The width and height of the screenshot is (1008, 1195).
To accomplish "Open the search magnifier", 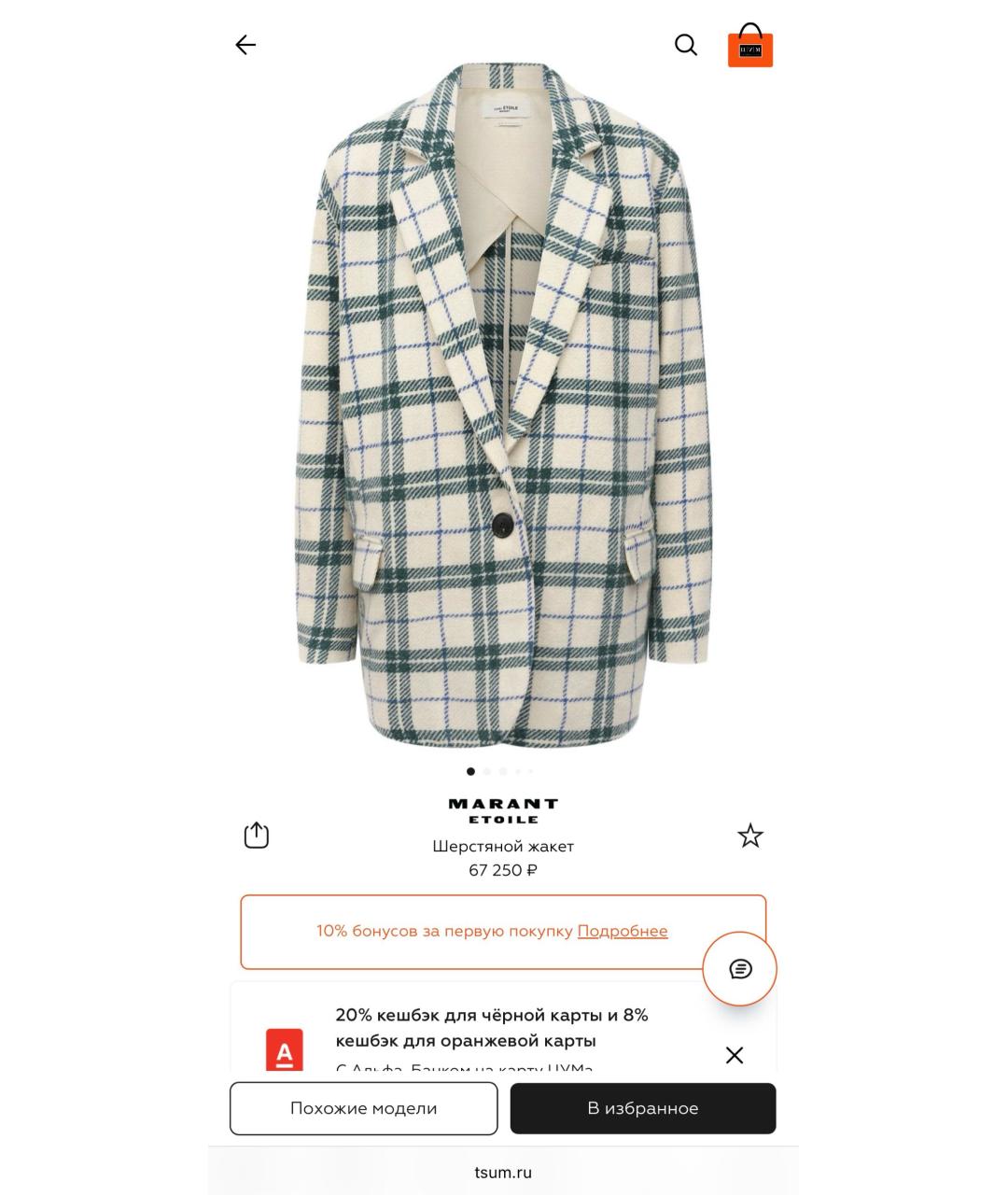I will coord(686,45).
